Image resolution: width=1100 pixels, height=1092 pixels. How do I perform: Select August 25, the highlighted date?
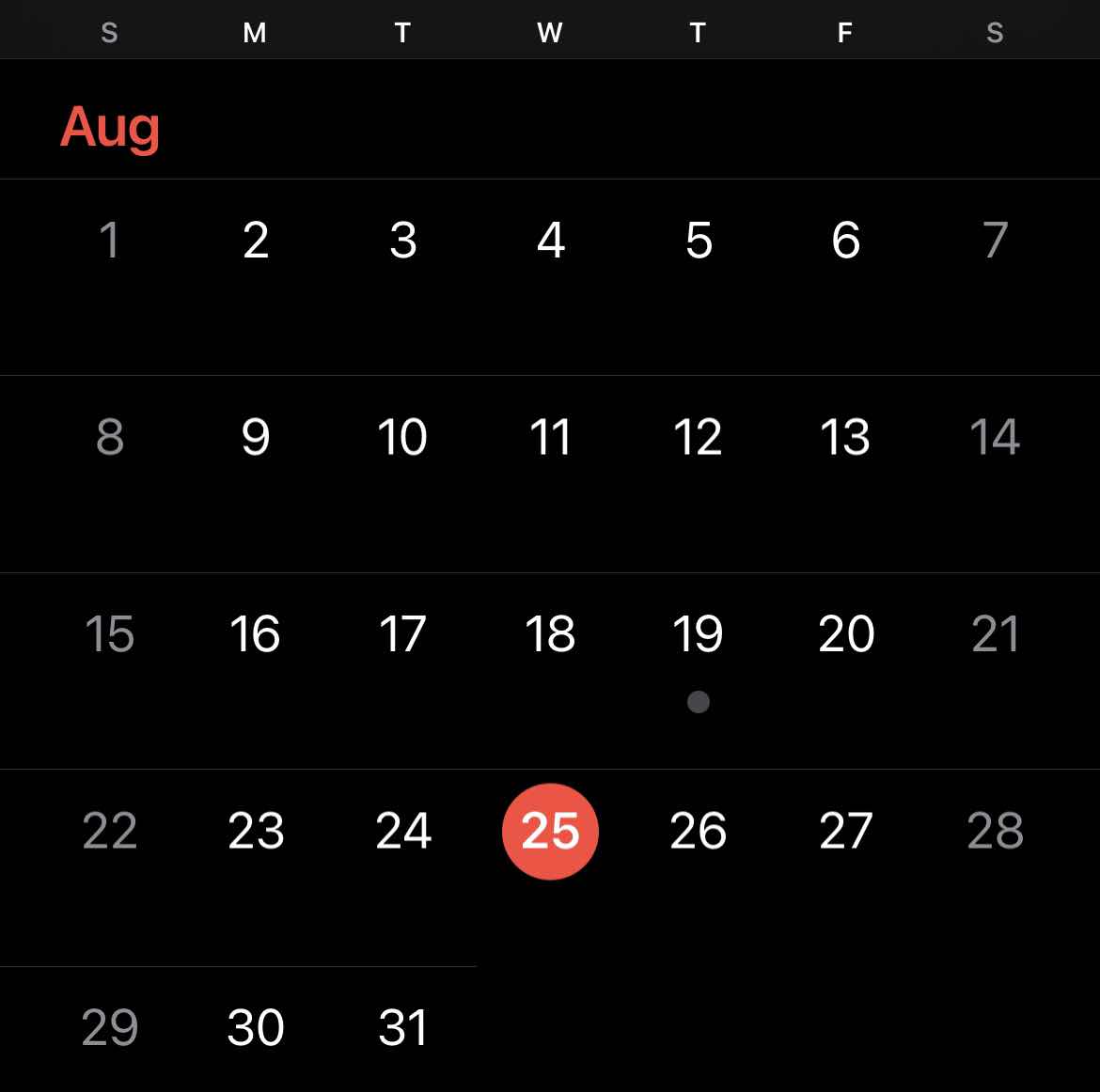point(550,831)
